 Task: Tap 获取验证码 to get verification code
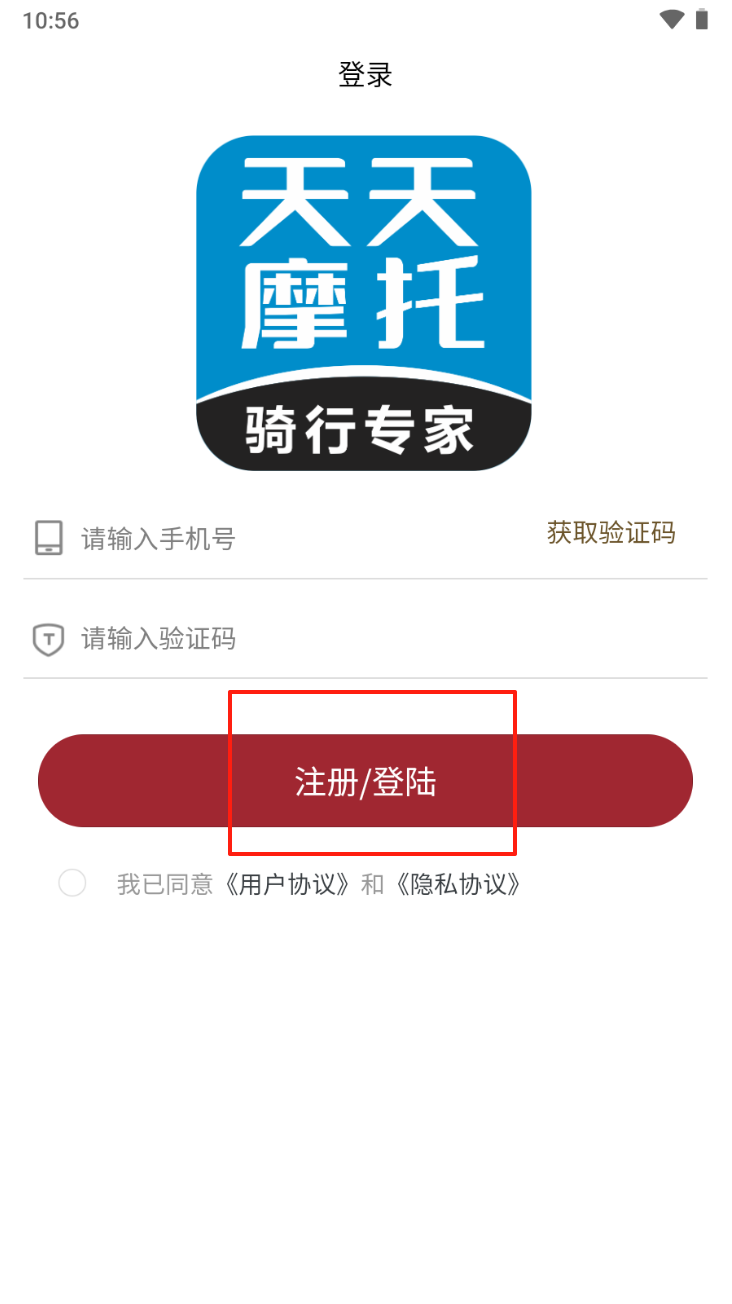click(611, 533)
